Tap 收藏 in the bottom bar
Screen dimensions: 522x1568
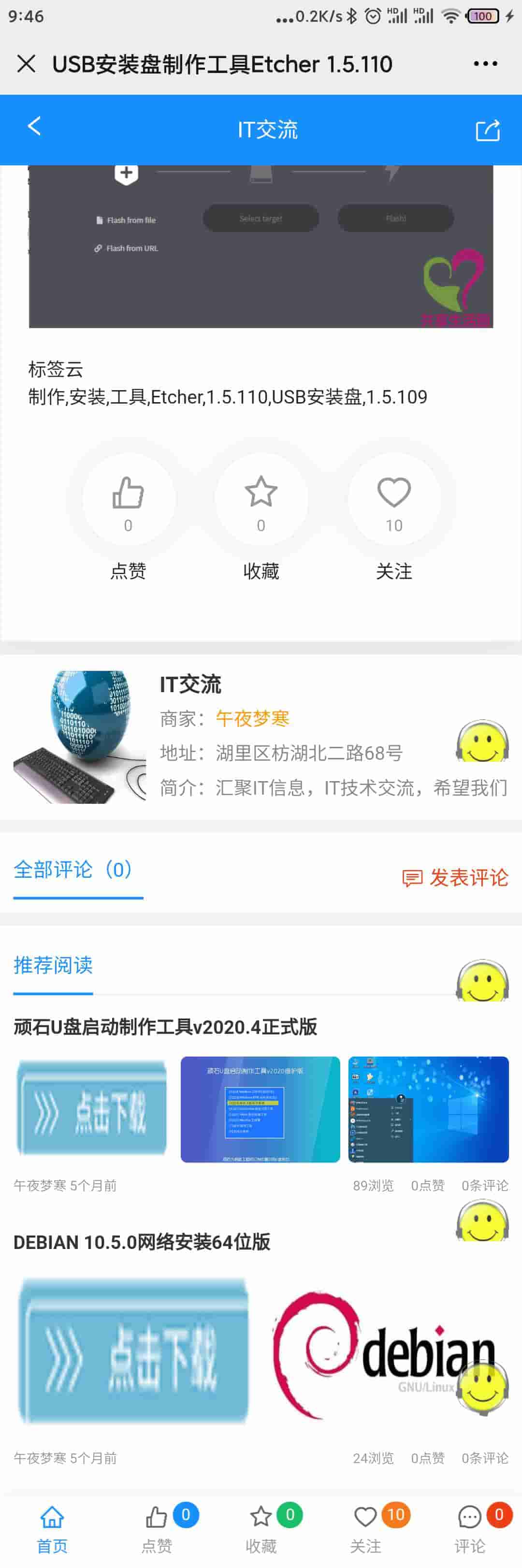click(261, 1528)
